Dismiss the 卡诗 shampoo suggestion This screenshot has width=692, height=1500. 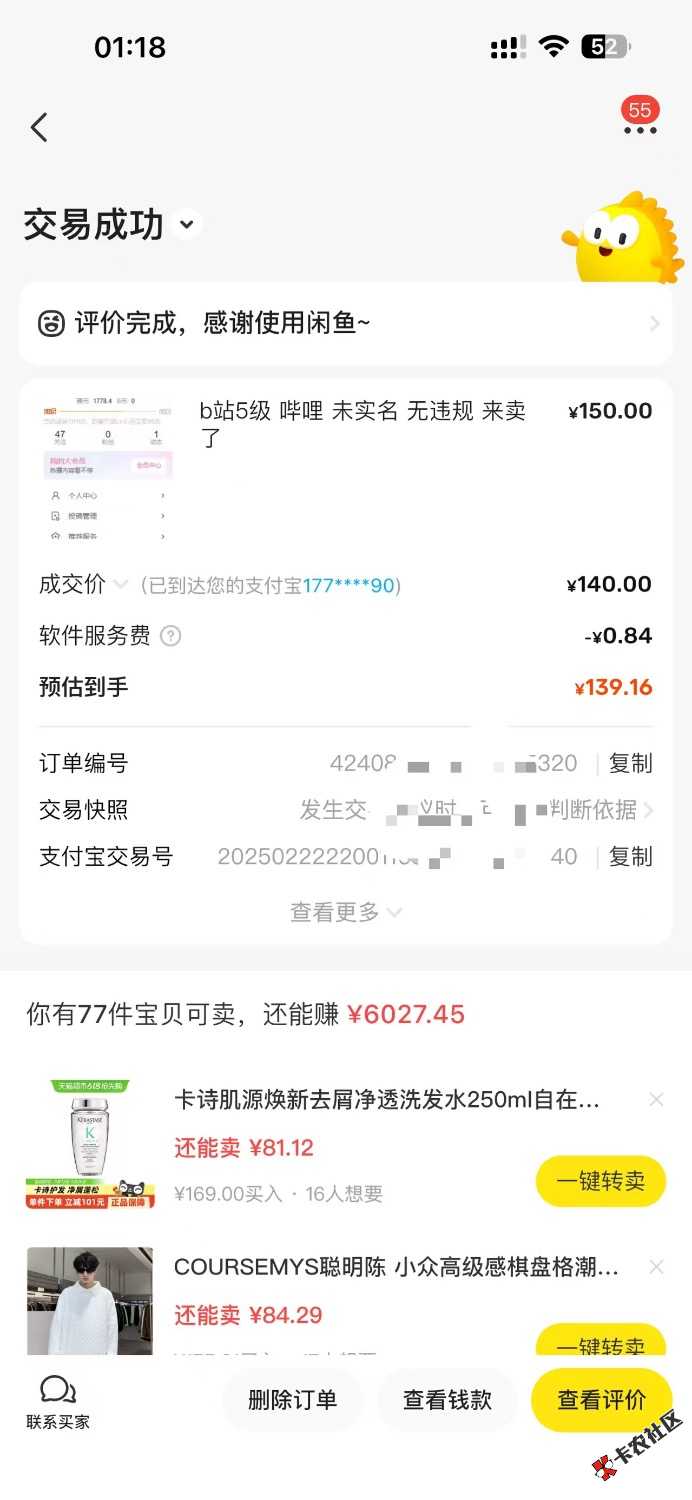[x=656, y=1100]
